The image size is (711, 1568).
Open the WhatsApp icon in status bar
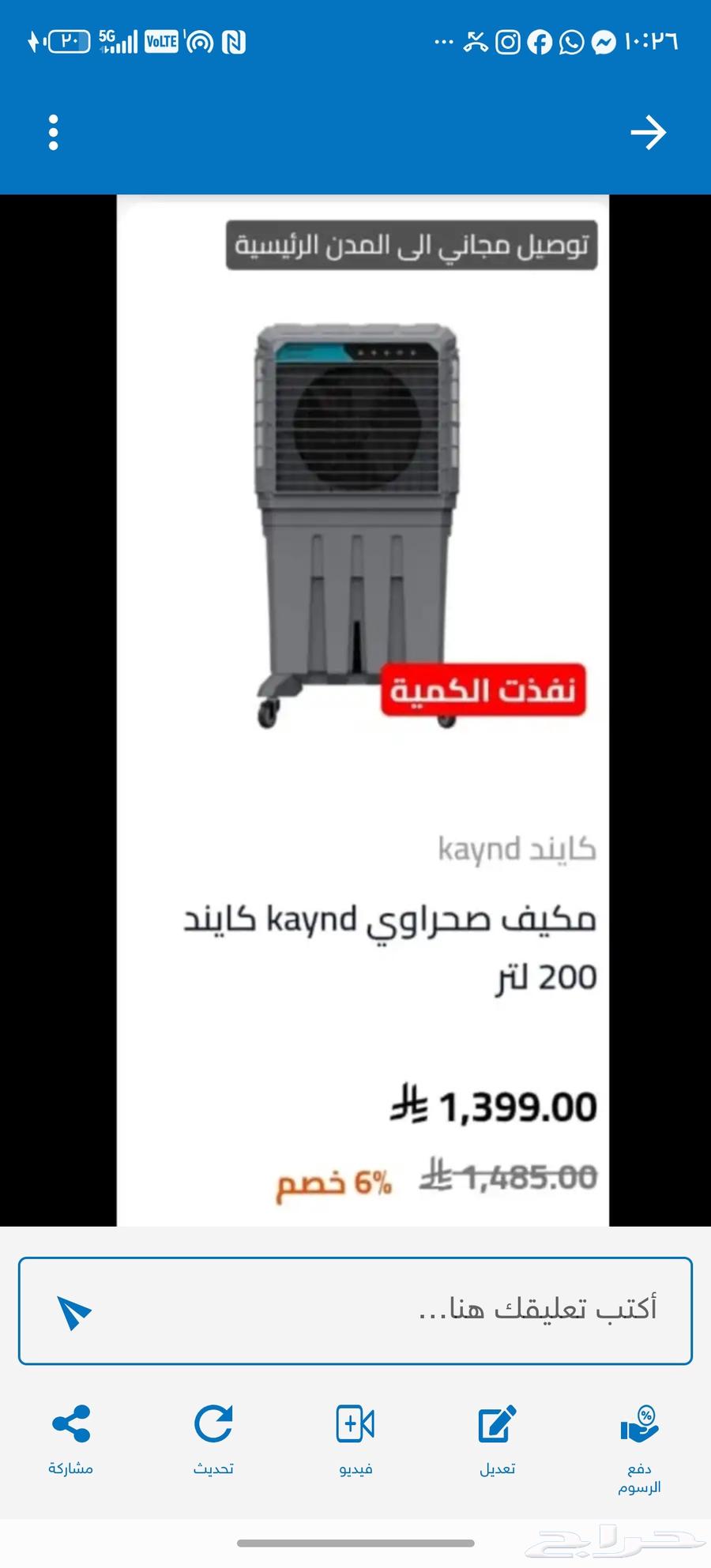click(570, 43)
